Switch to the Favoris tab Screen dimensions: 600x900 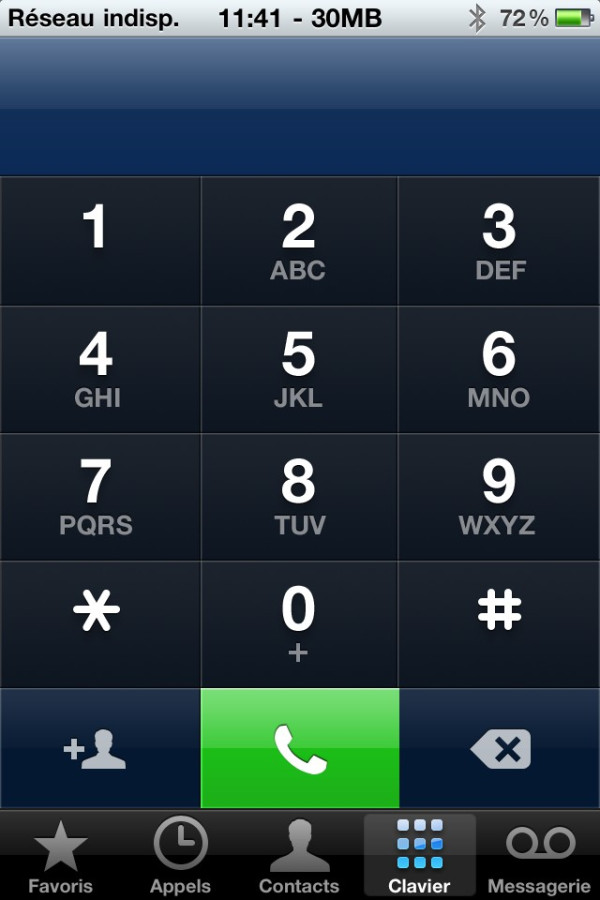point(60,856)
